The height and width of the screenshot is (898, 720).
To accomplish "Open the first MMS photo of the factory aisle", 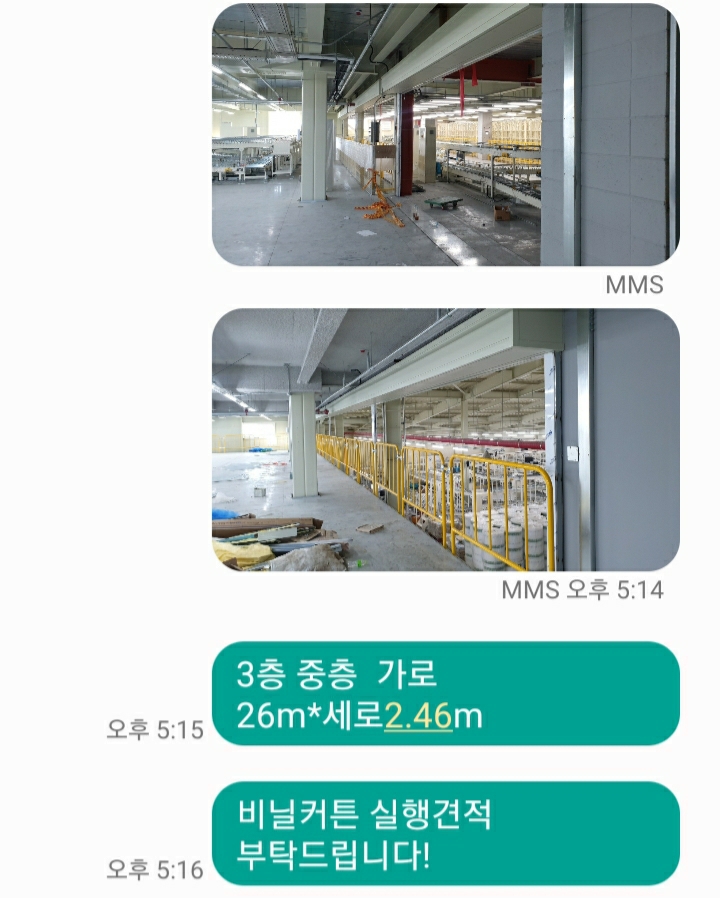I will (x=445, y=135).
